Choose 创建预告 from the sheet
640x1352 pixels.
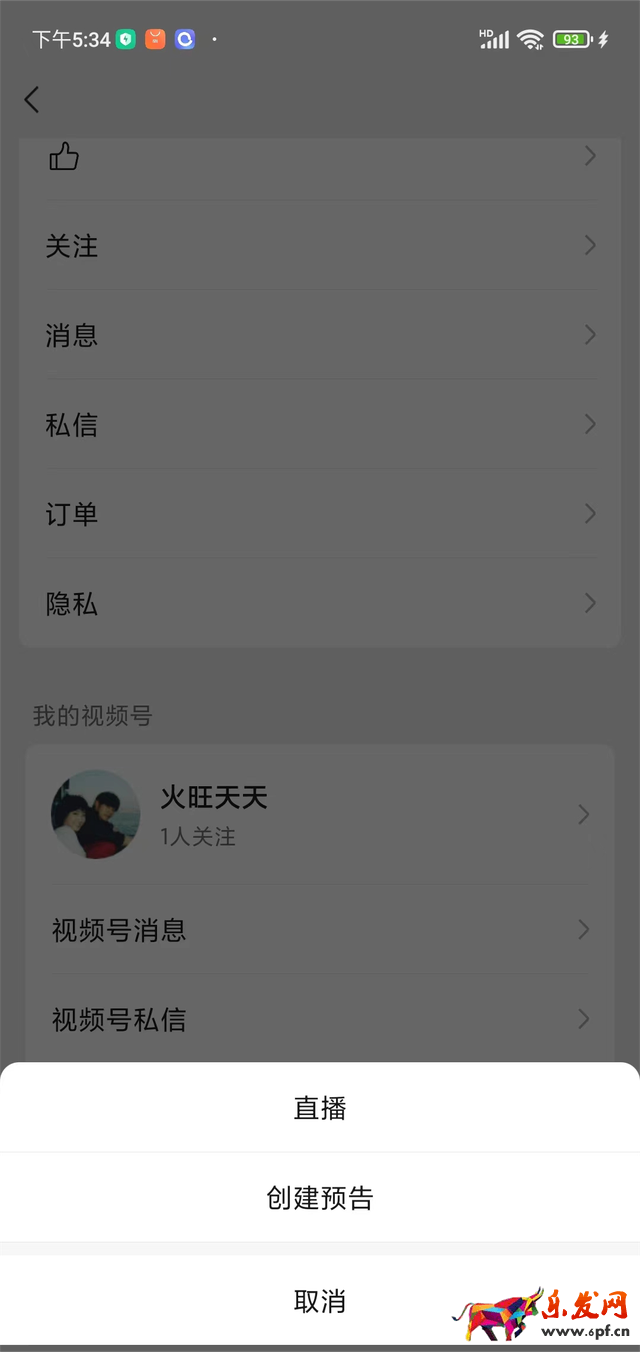coord(320,1198)
